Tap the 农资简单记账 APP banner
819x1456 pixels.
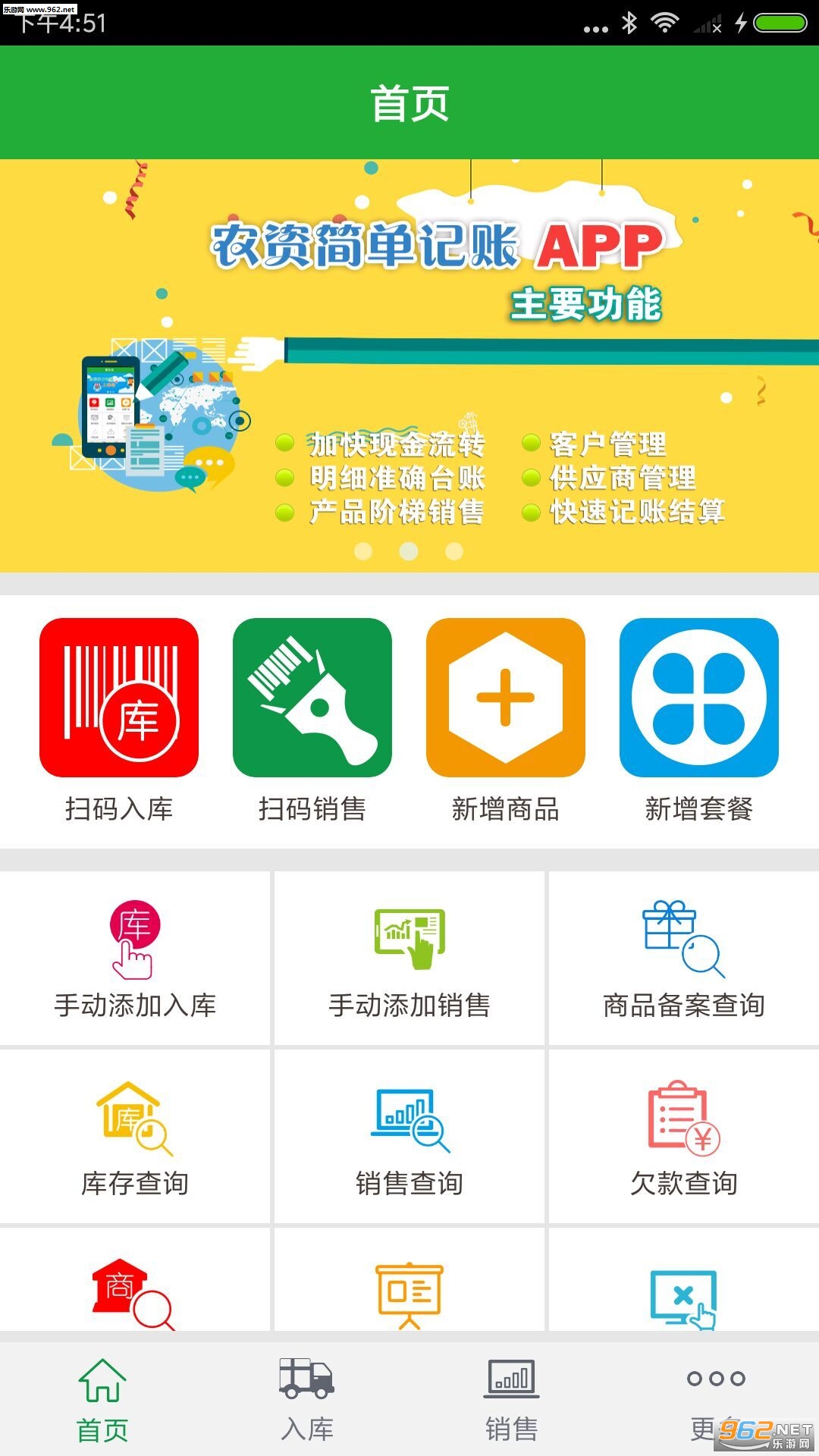[409, 366]
